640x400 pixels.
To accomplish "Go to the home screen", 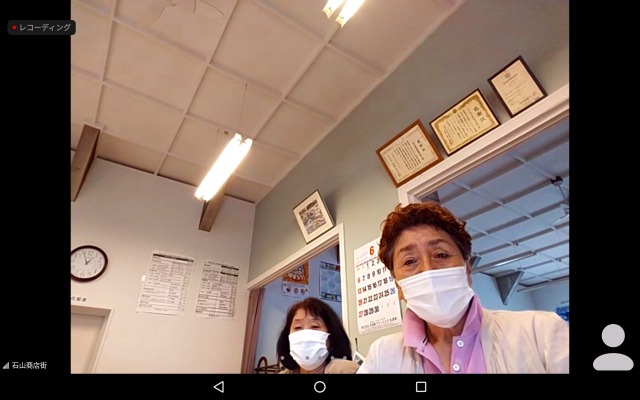I will [x=320, y=387].
